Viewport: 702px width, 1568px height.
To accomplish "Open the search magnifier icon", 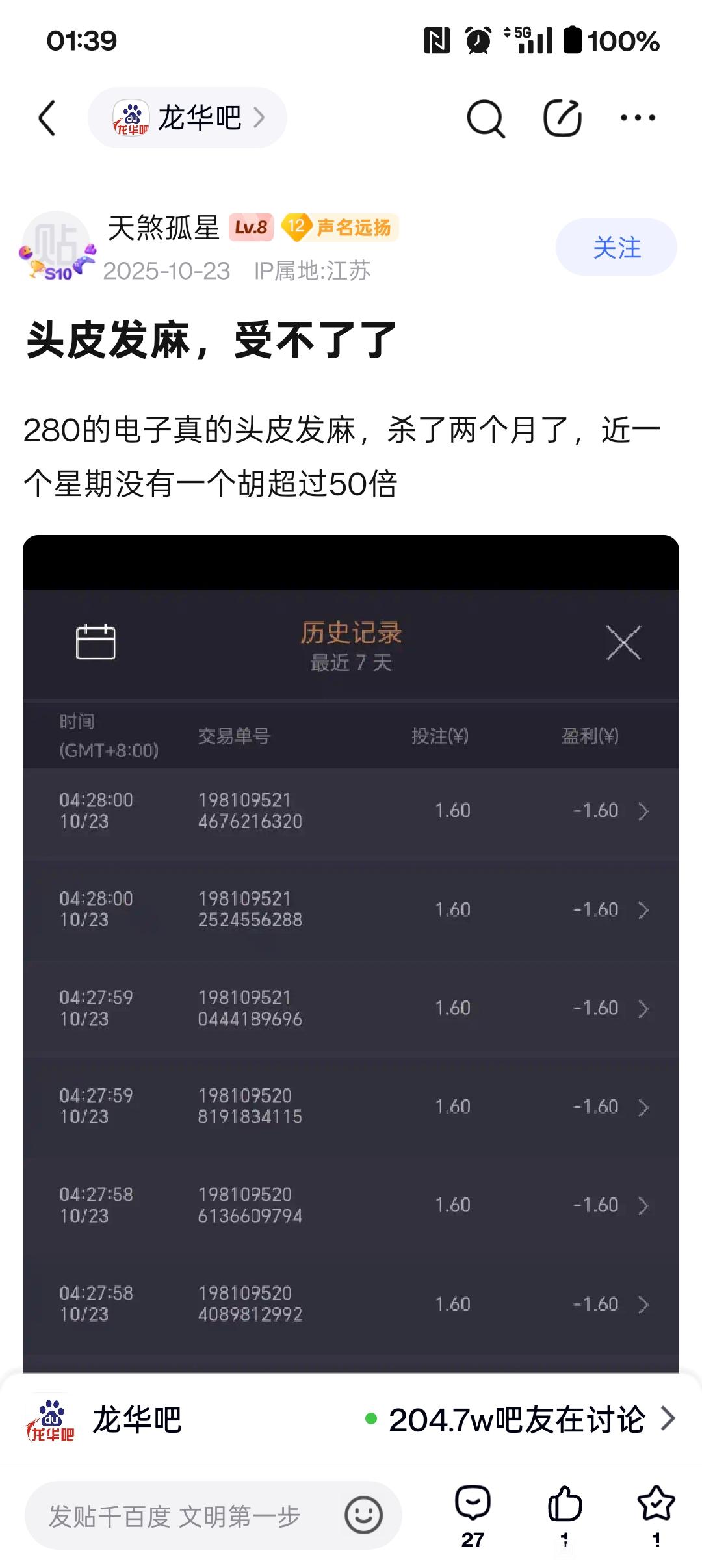I will (x=486, y=118).
